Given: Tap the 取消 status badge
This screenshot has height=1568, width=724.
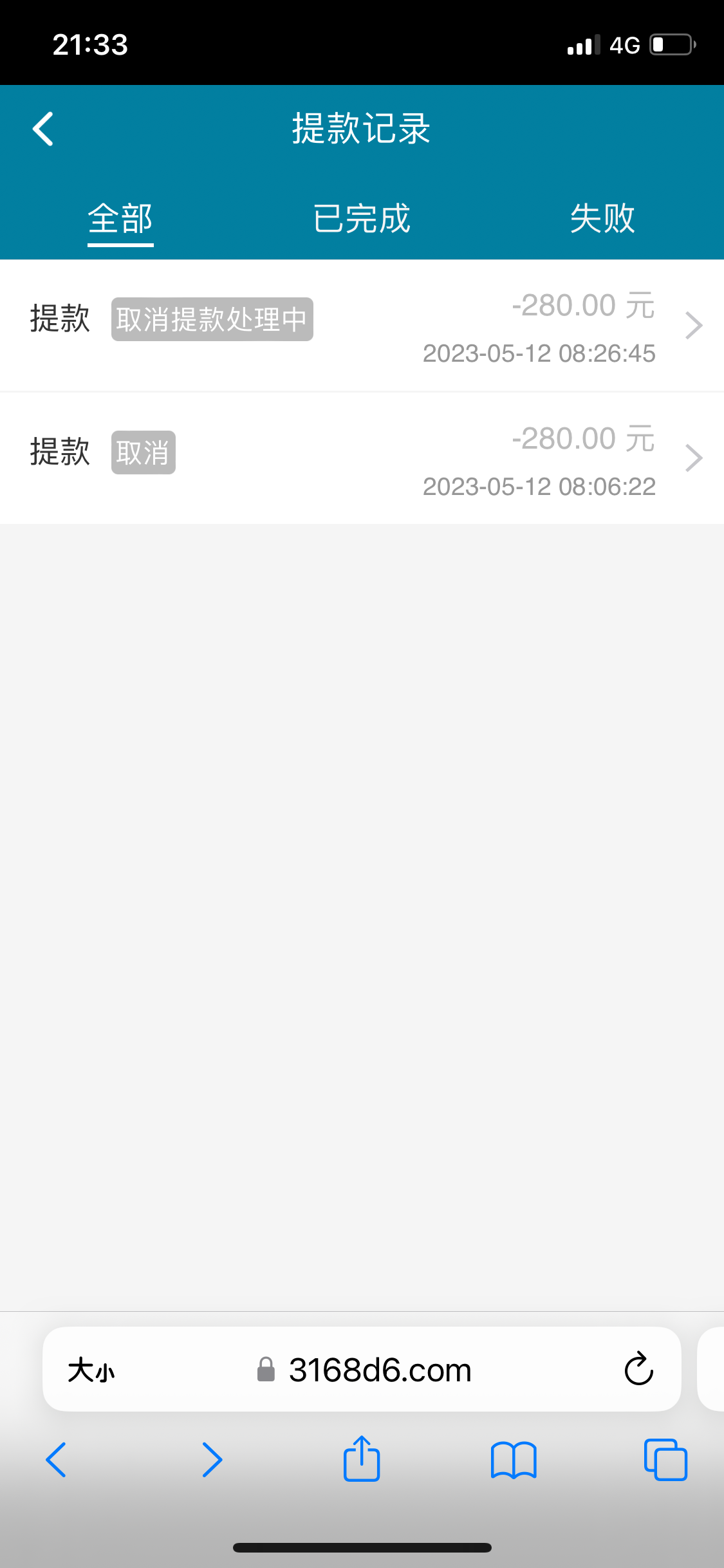Looking at the screenshot, I should [x=143, y=453].
